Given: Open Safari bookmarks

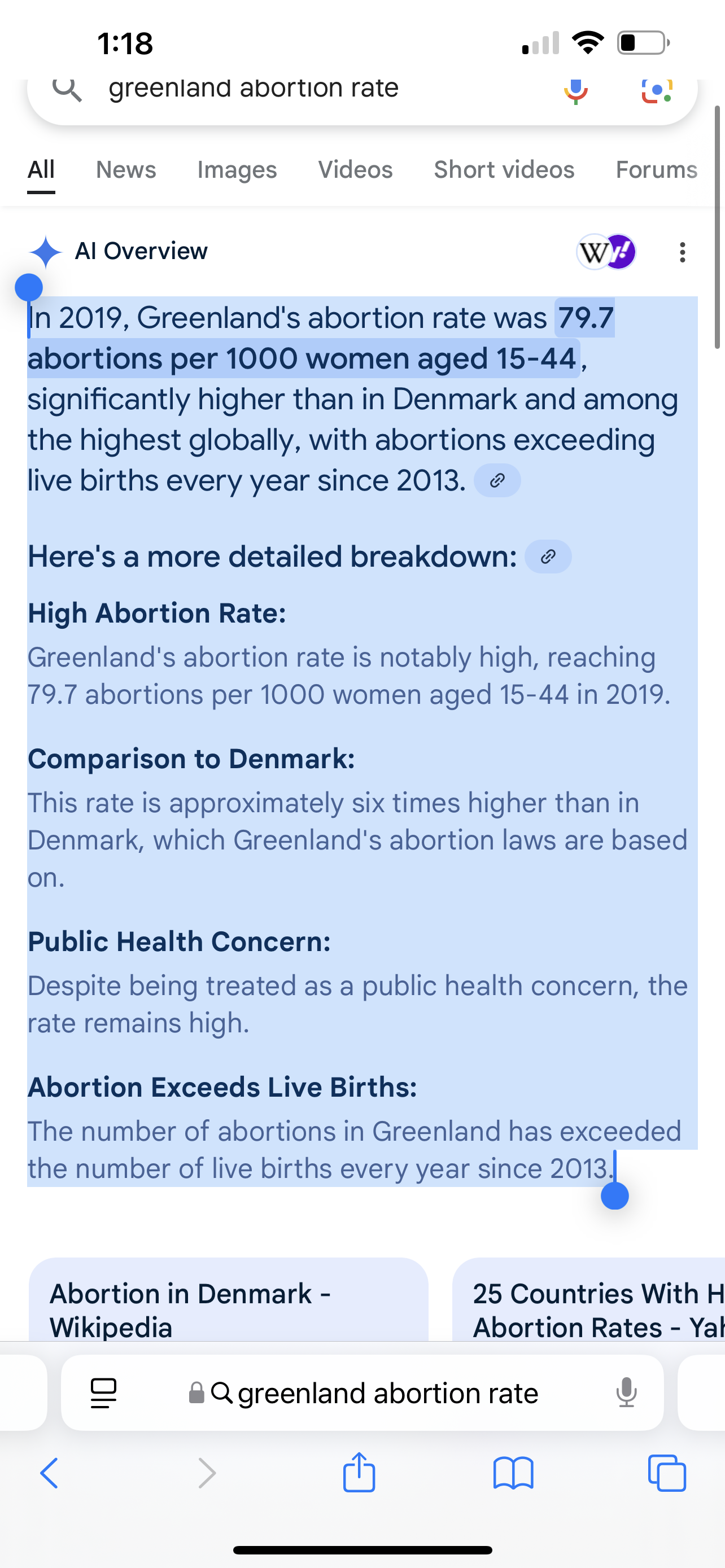Looking at the screenshot, I should 513,1473.
